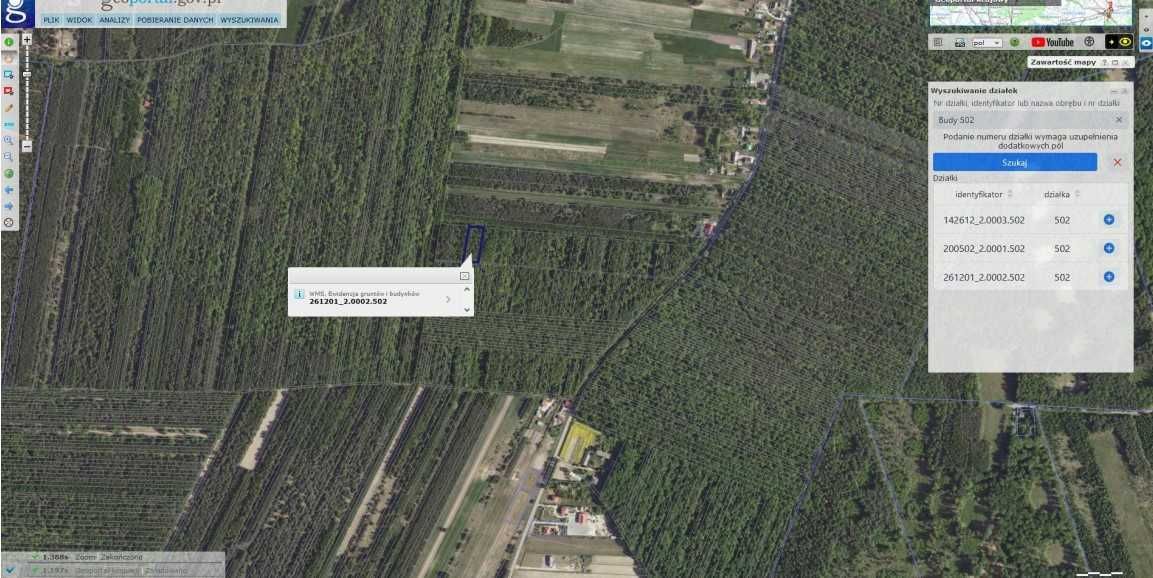Tap the red X next to Szukaj
This screenshot has height=578, width=1153.
(1117, 162)
